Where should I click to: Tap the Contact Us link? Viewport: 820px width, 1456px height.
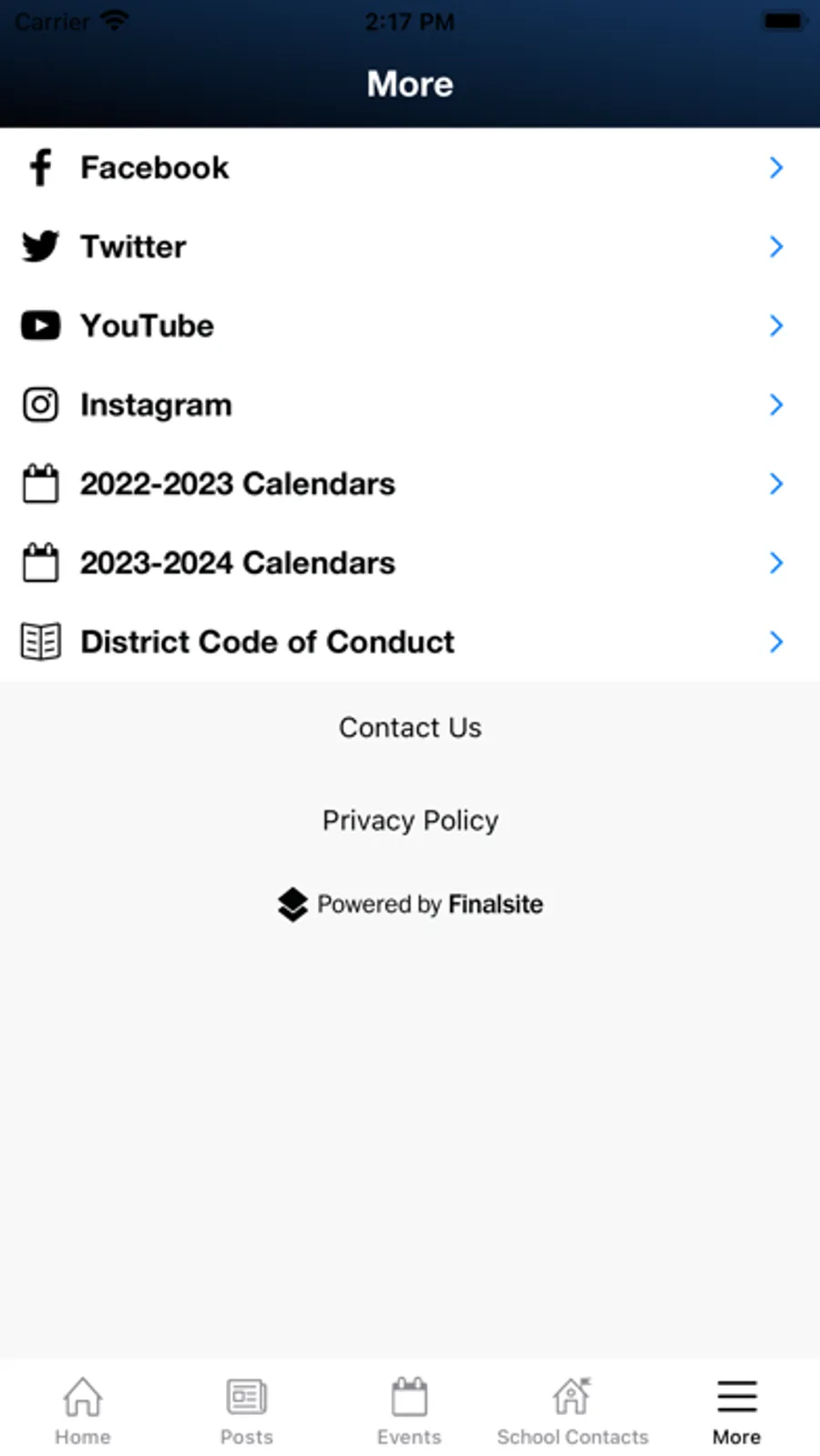(x=410, y=727)
